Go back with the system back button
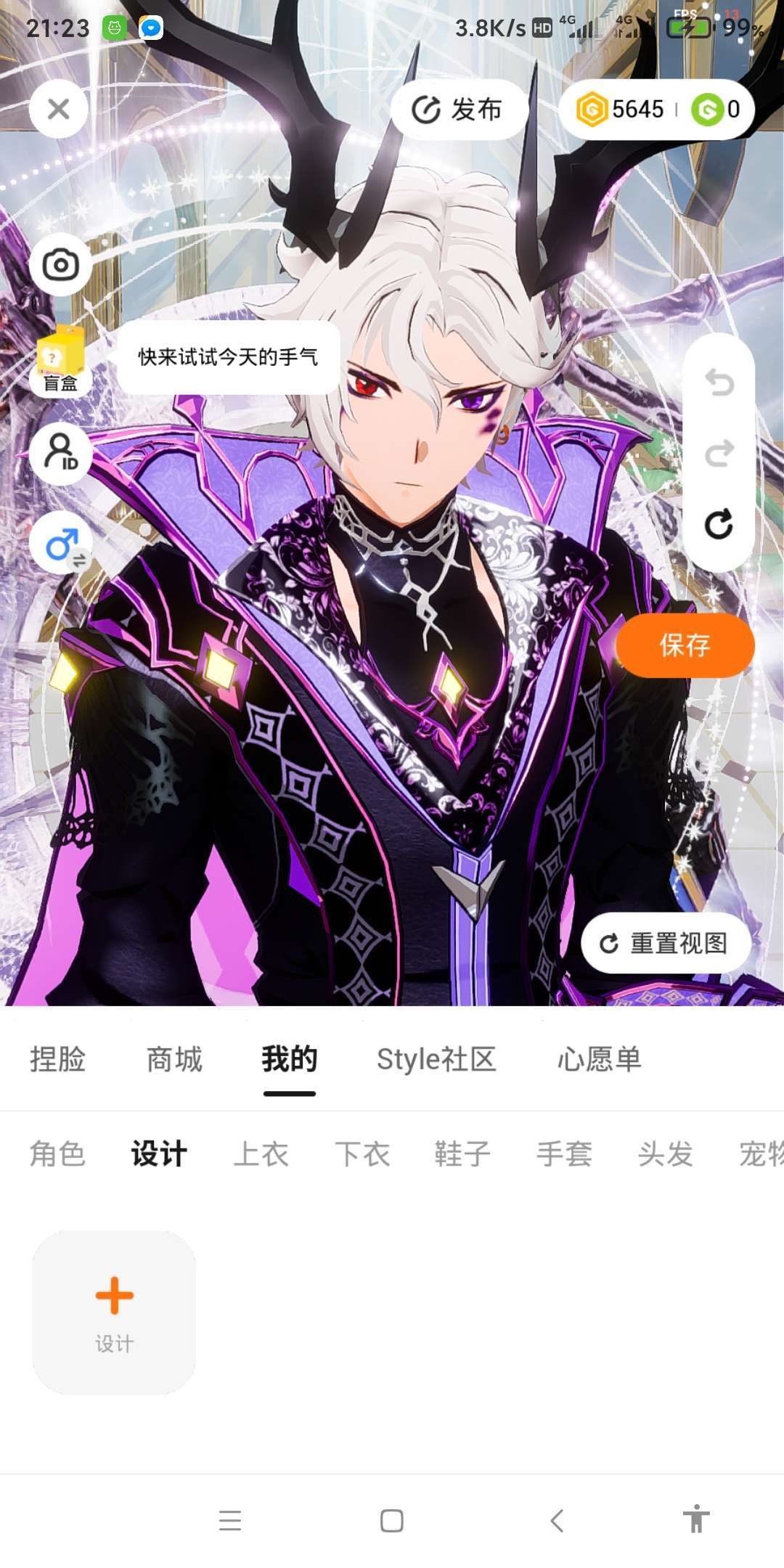The width and height of the screenshot is (784, 1568). point(557,1520)
